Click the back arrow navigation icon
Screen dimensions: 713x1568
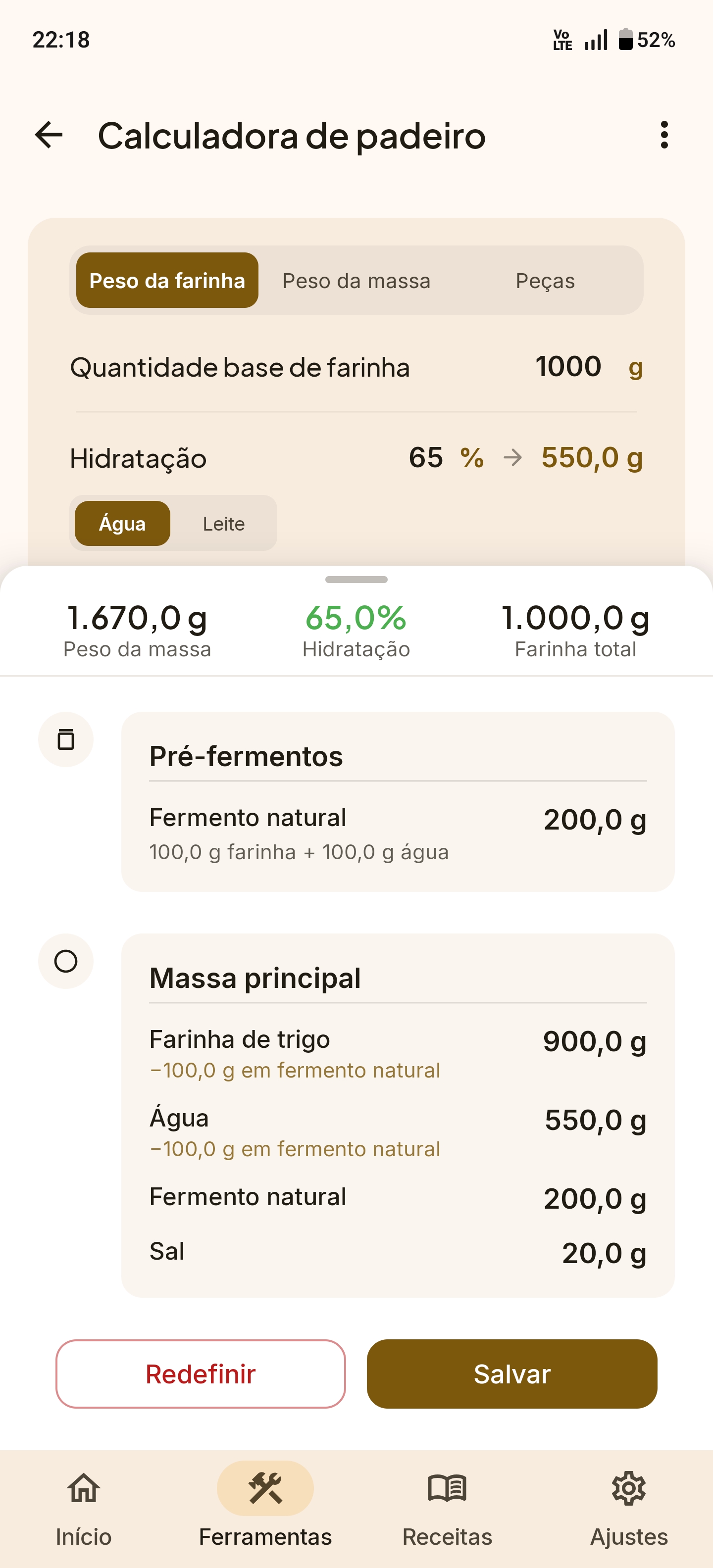click(x=48, y=136)
